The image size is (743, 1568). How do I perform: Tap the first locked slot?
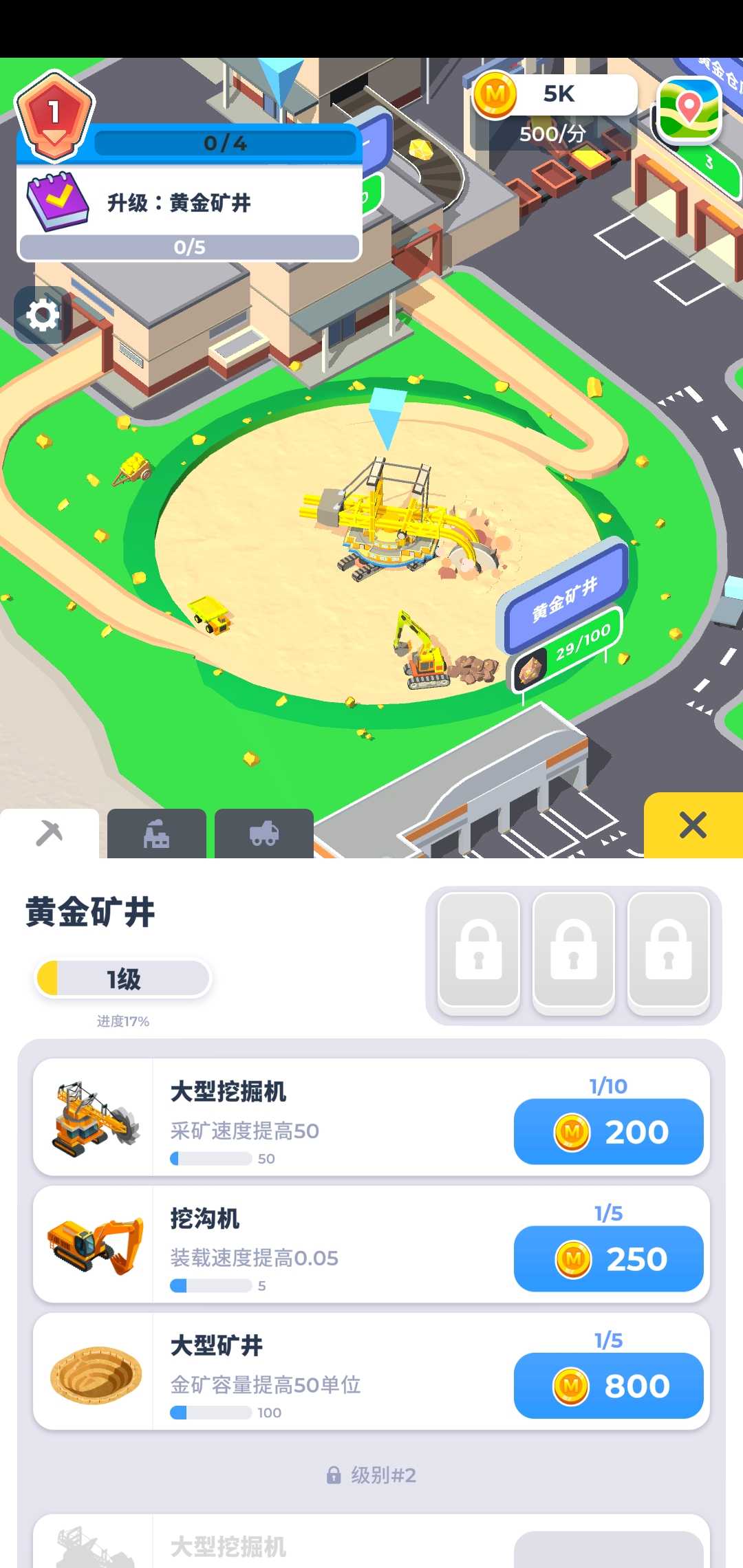[479, 953]
